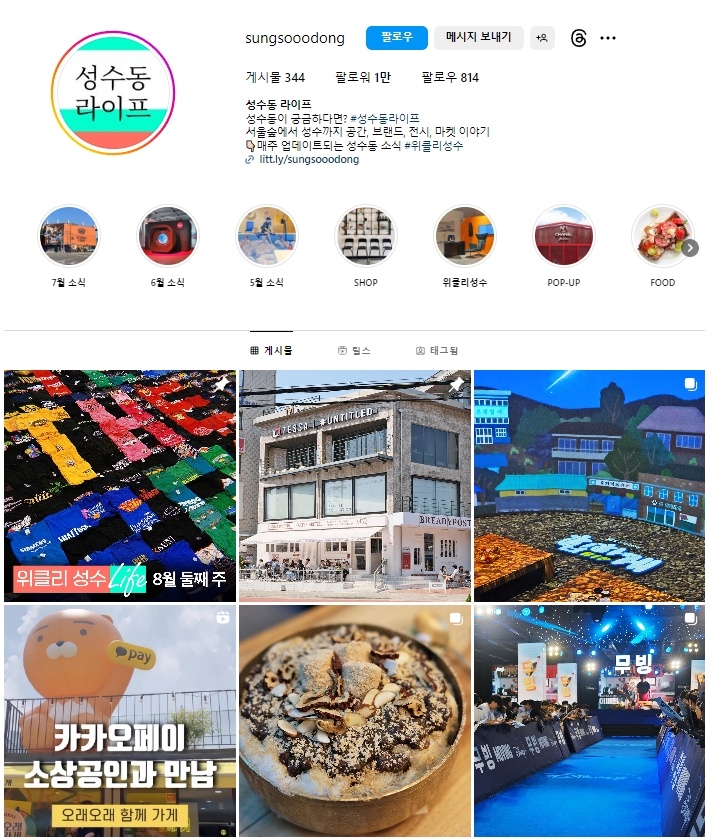
Task: Open the suggested accounts icon
Action: [542, 38]
